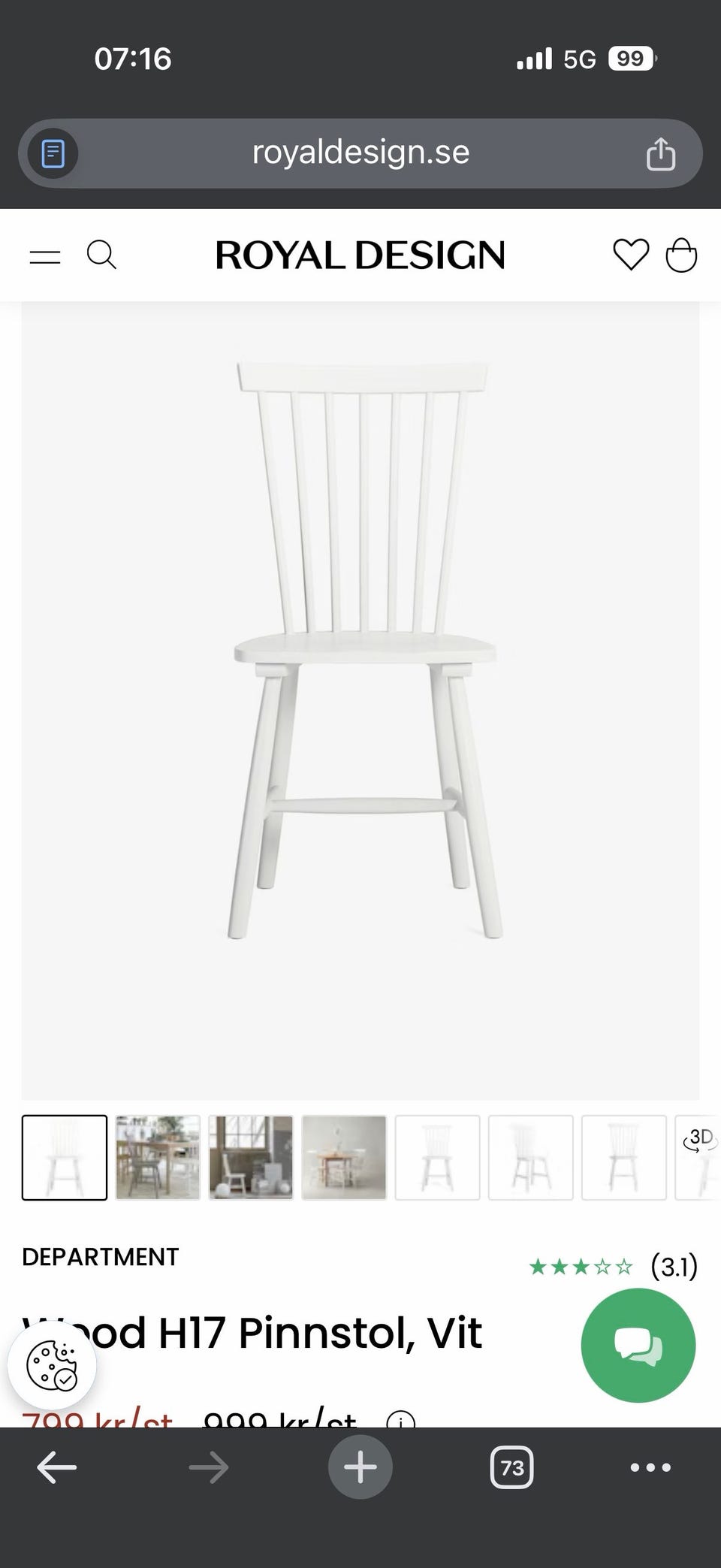Screen dimensions: 721x1568
Task: Open a new browser tab
Action: (360, 1467)
